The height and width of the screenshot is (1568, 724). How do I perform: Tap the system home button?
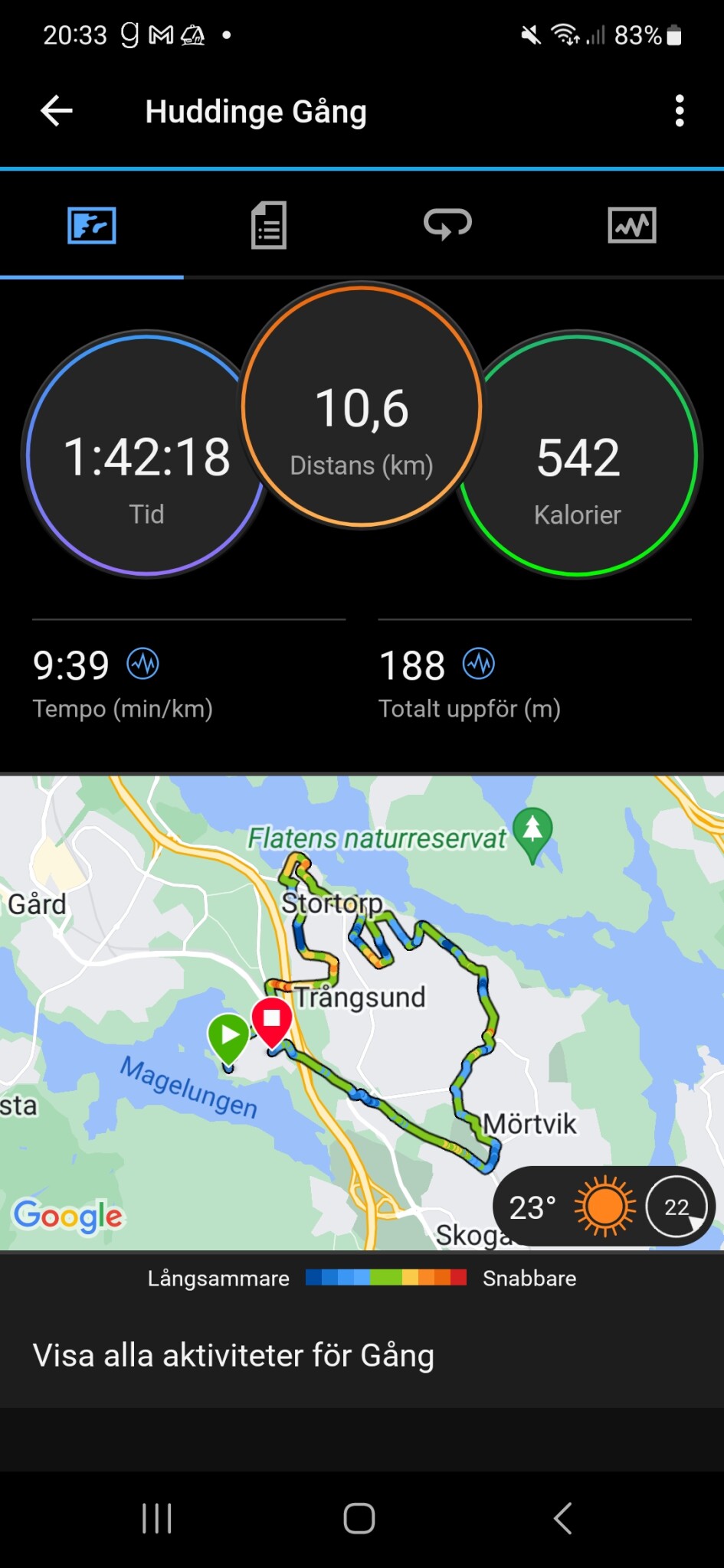pos(359,1518)
